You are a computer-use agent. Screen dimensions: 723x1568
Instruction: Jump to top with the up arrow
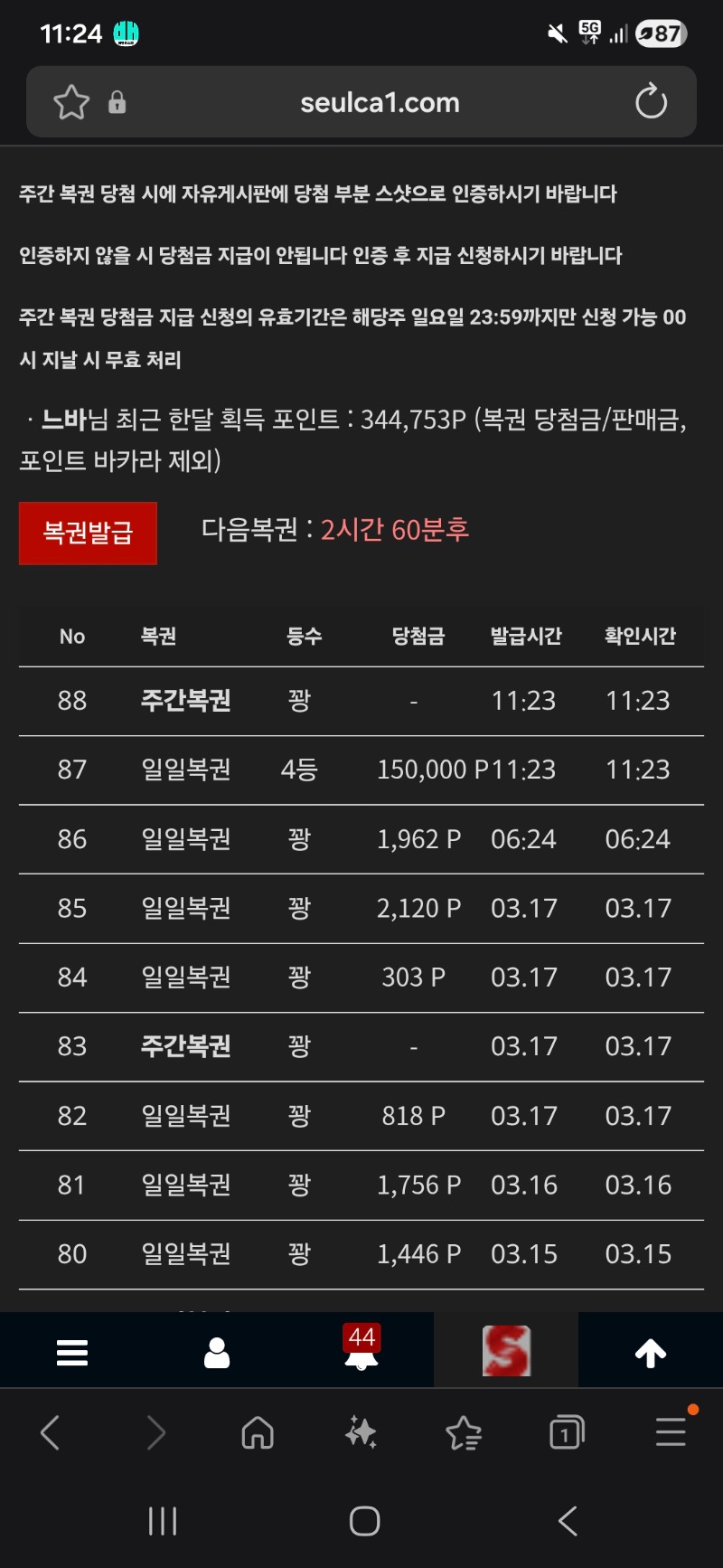[651, 1353]
